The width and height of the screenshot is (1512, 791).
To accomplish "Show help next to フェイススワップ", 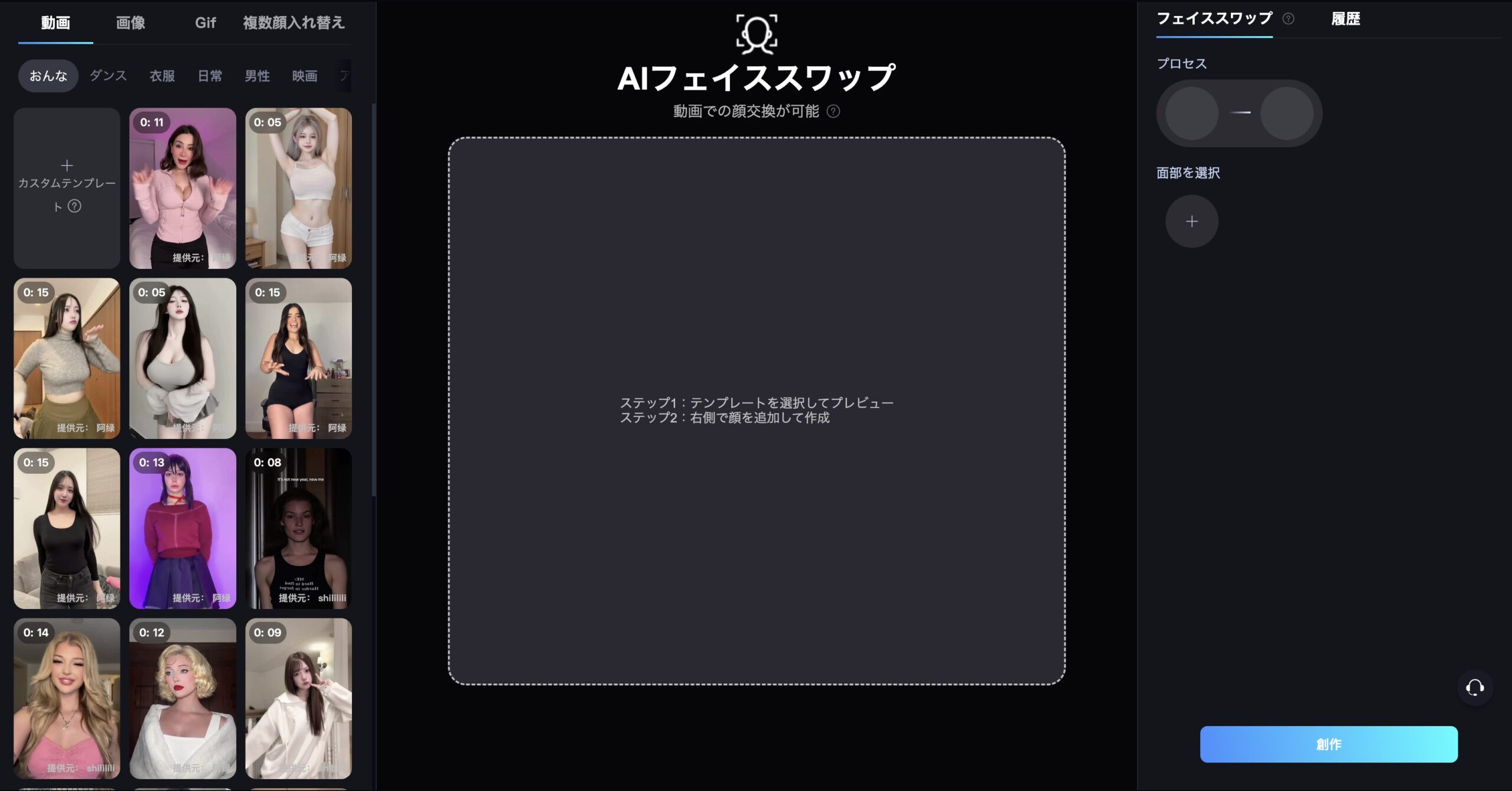I will click(x=1288, y=19).
